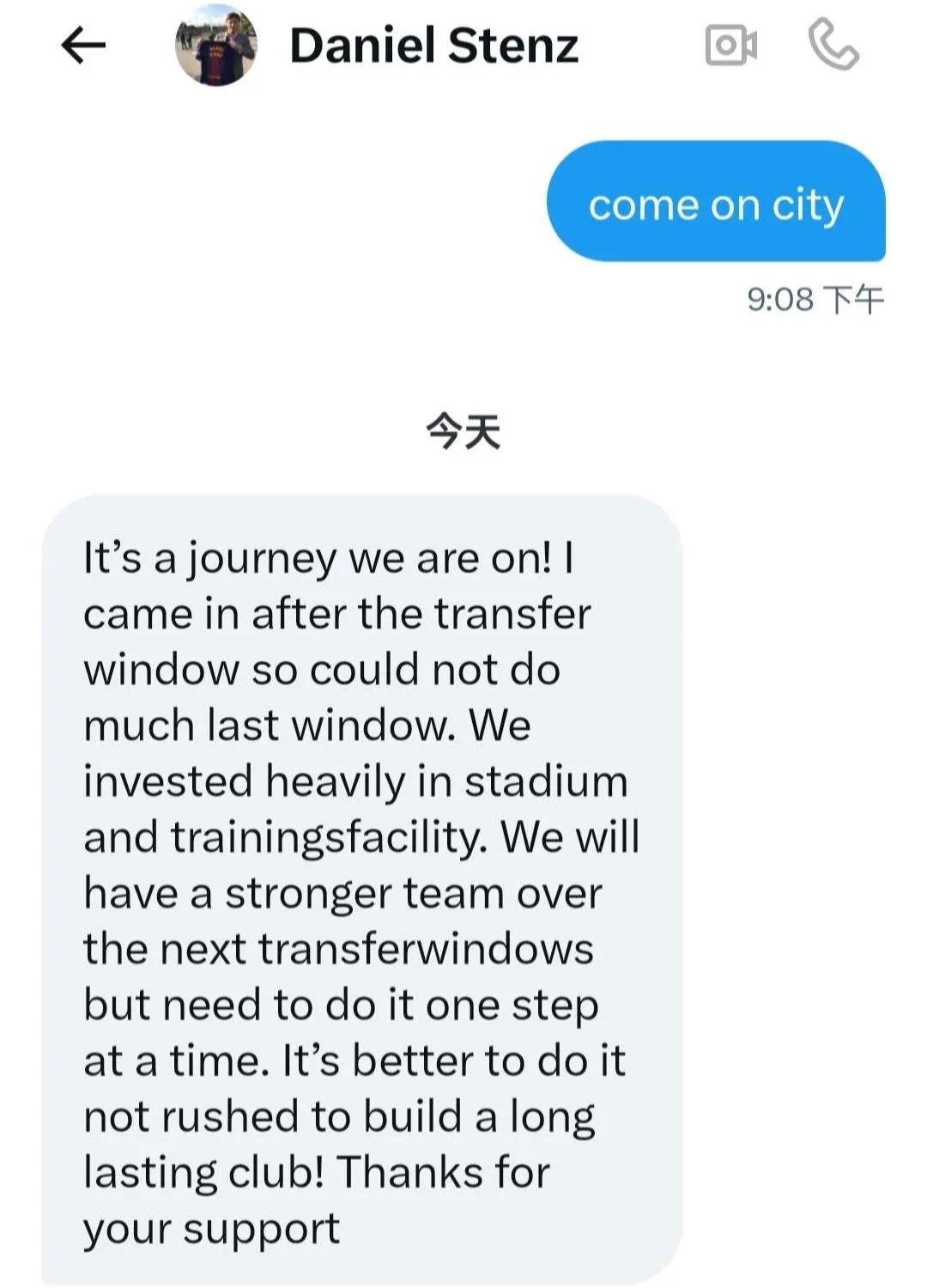Open Daniel Stenz's profile picture

[215, 46]
